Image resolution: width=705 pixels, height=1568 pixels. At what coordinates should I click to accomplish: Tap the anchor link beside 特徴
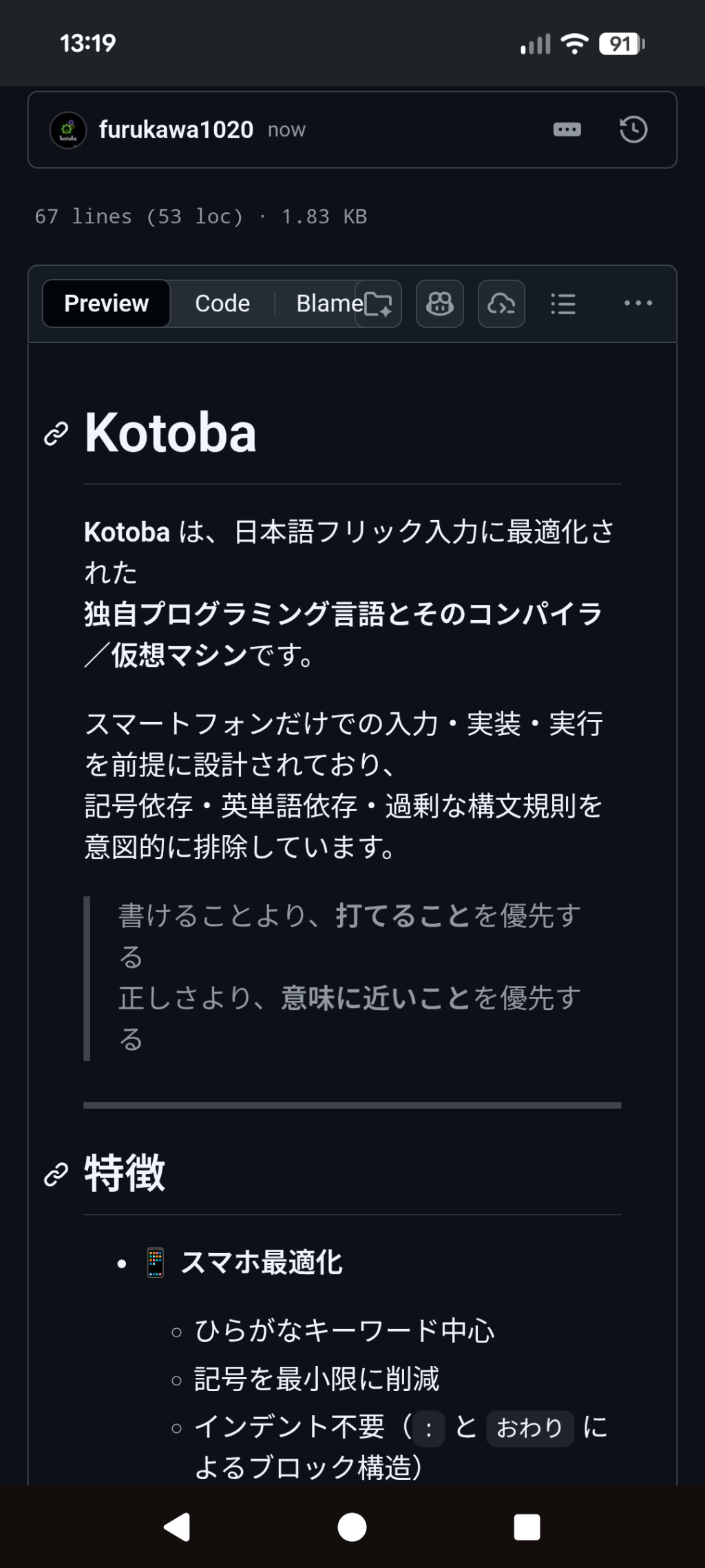point(56,1174)
